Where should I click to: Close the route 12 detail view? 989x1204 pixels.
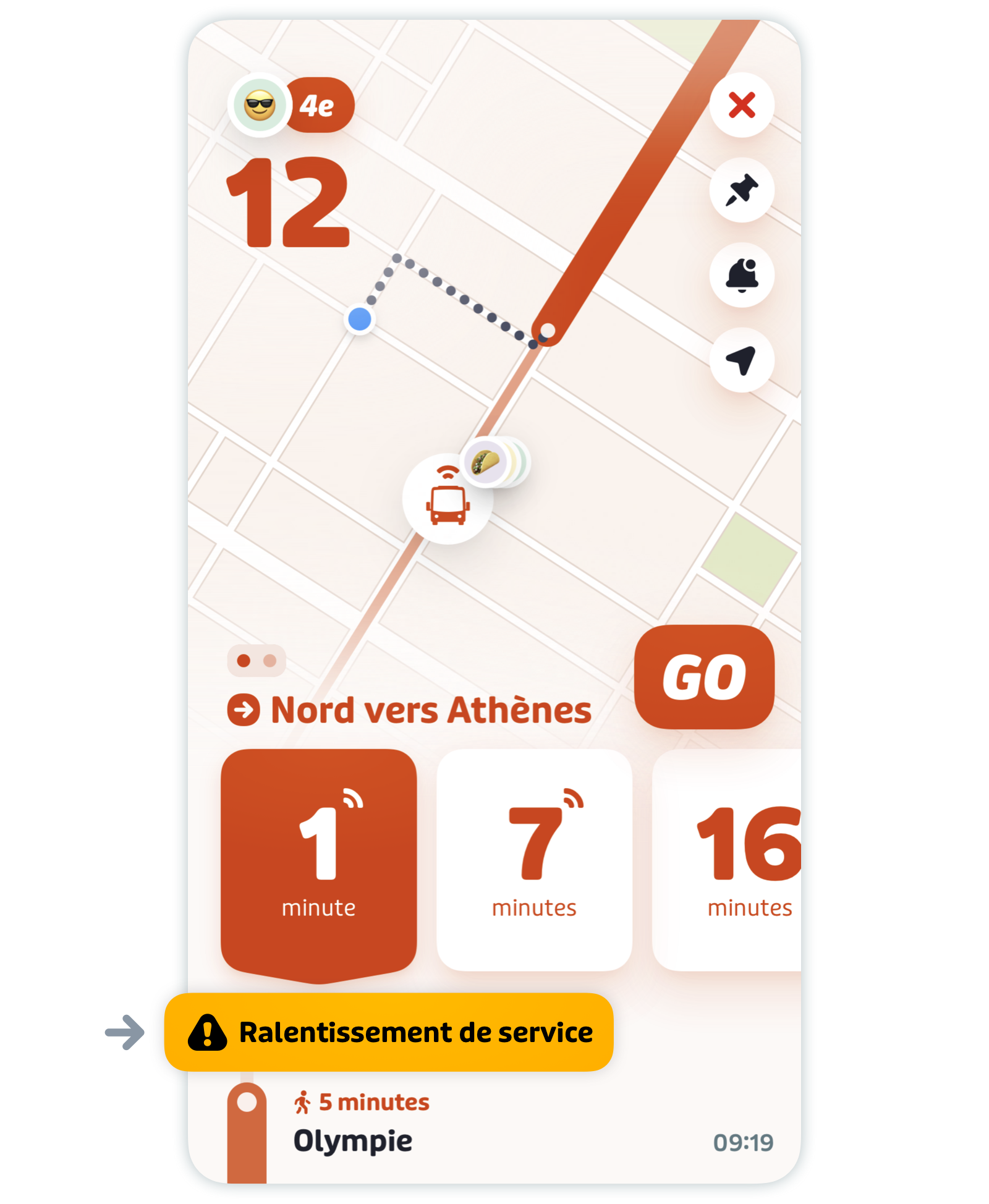coord(741,105)
